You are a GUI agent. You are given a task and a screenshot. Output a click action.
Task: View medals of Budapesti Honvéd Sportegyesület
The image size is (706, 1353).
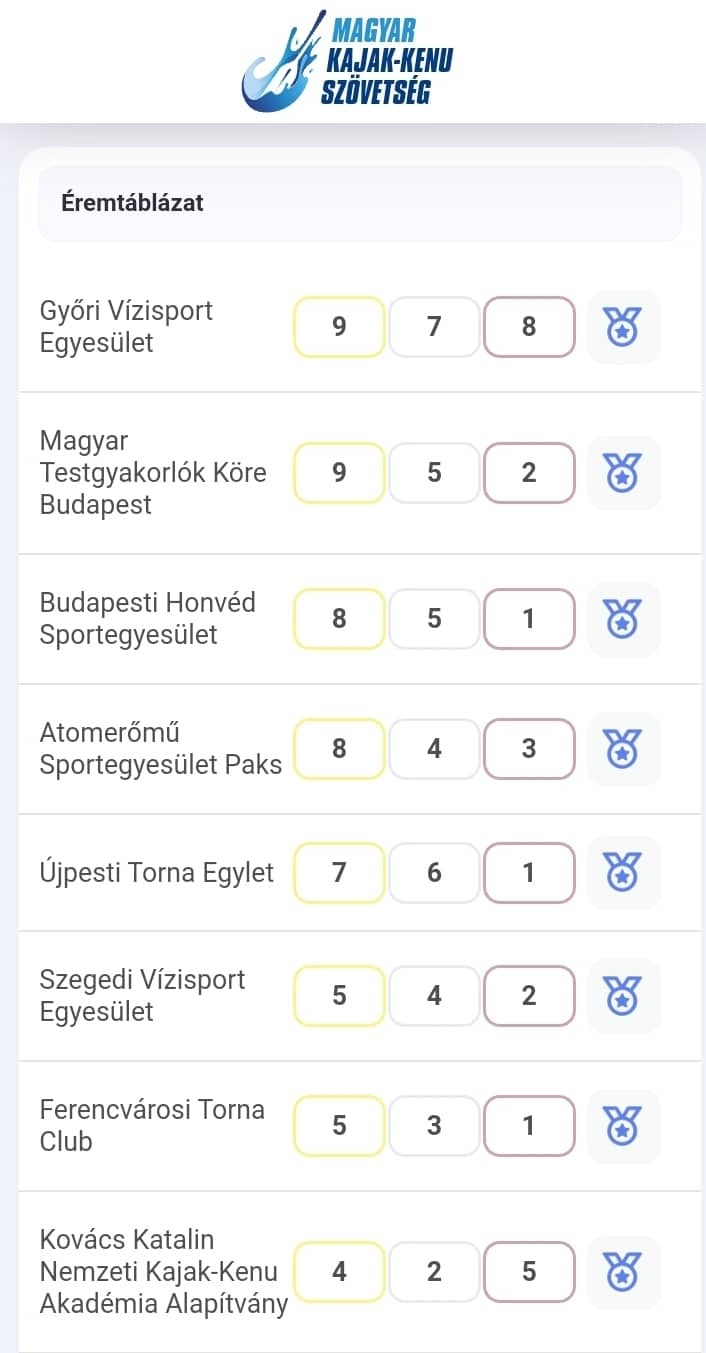click(x=624, y=619)
